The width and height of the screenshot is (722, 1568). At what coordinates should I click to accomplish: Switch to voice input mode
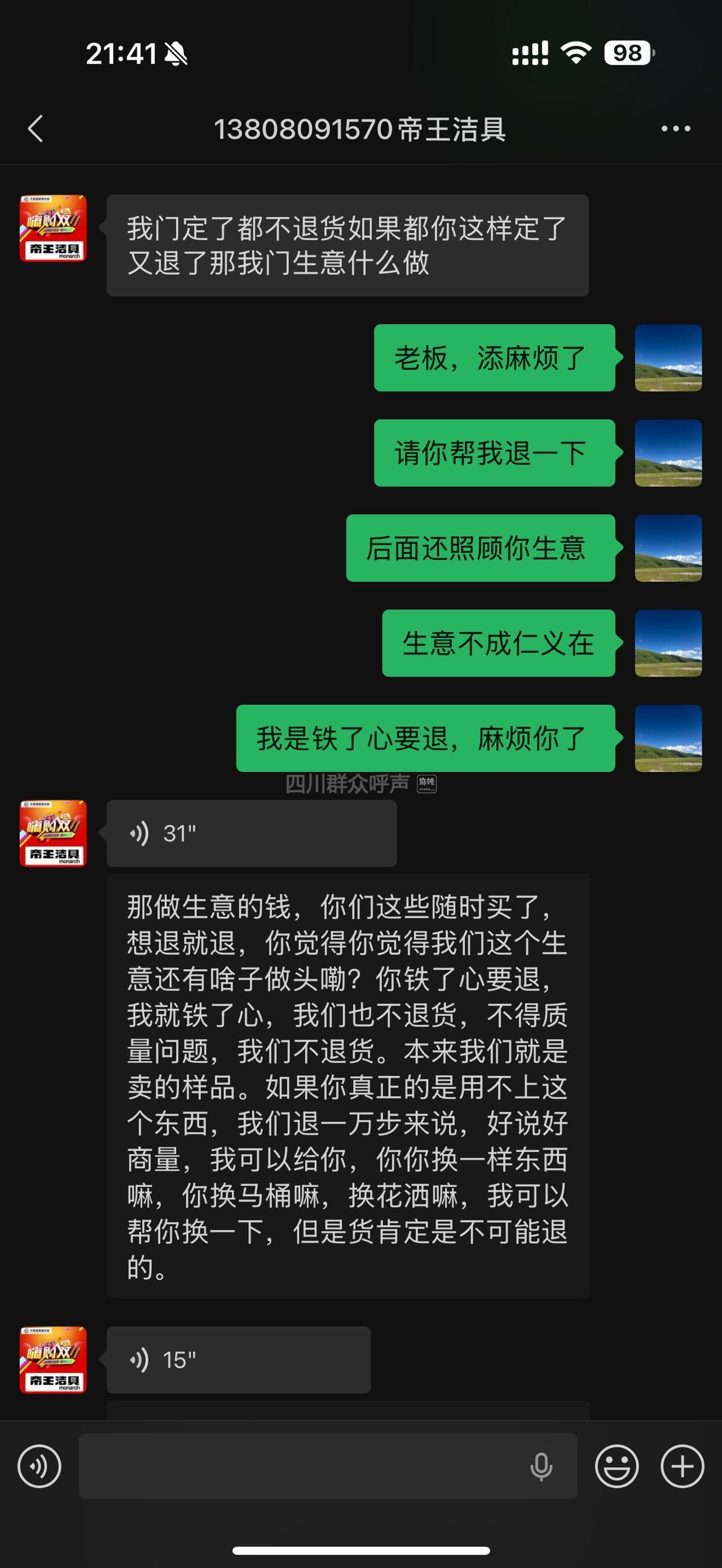coord(39,1467)
